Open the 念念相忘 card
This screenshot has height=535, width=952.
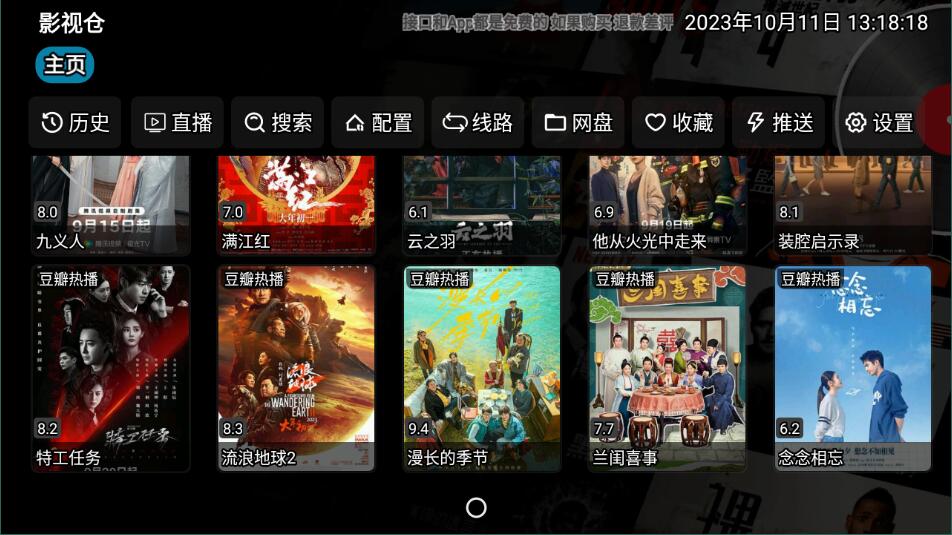pyautogui.click(x=853, y=368)
